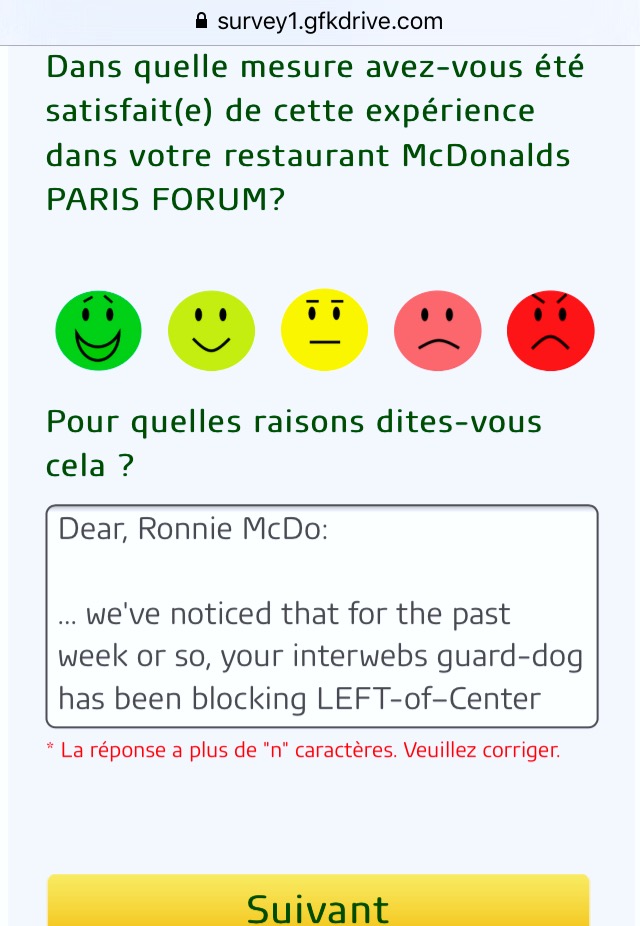Tap the survey1.gfkdrive.com address bar
This screenshot has height=926, width=640.
pyautogui.click(x=320, y=21)
